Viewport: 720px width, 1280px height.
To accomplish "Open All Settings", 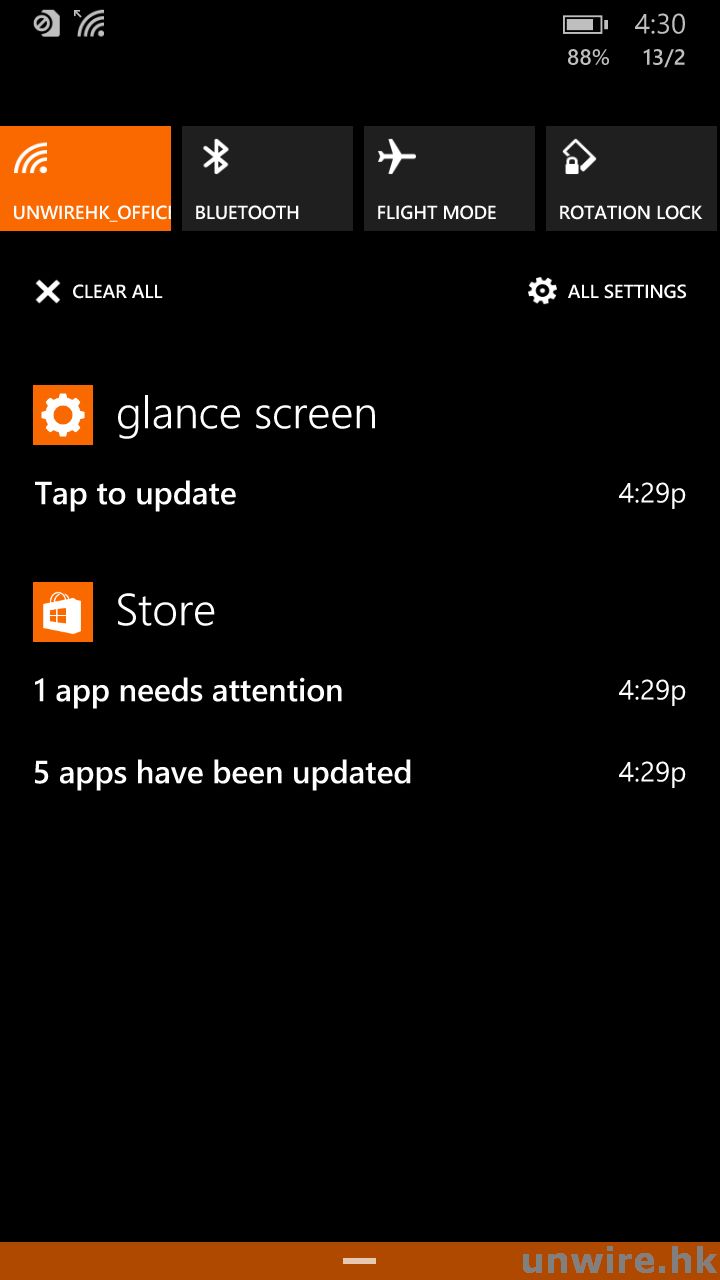I will click(x=607, y=292).
